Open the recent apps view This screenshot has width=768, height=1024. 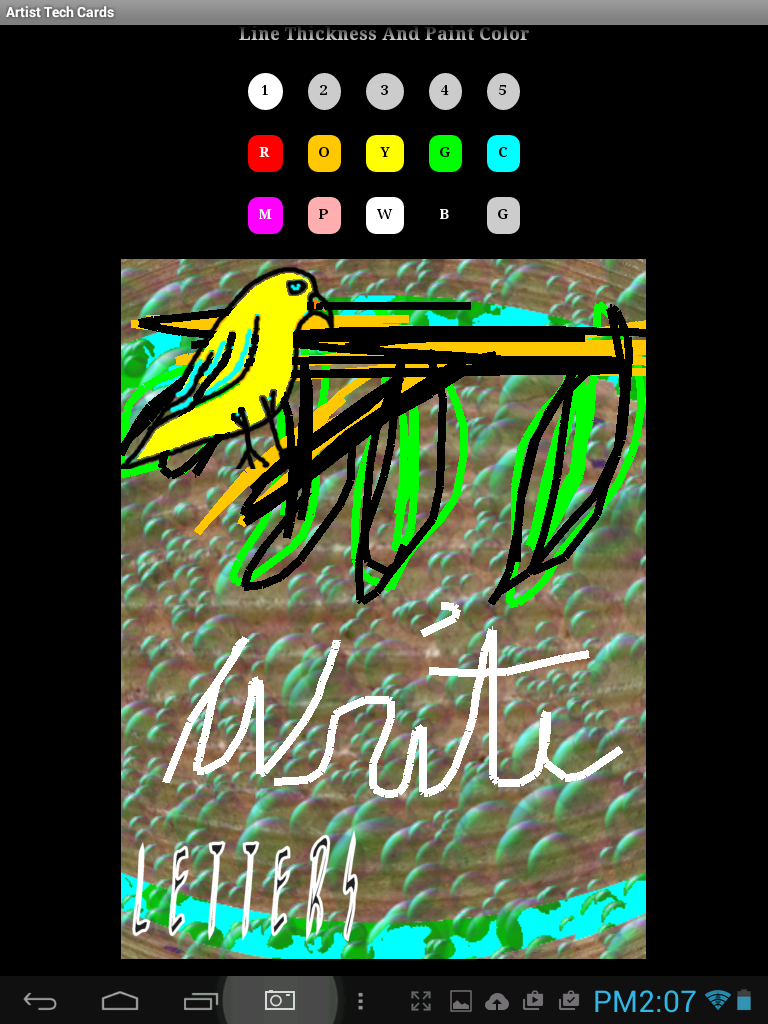pos(200,1000)
